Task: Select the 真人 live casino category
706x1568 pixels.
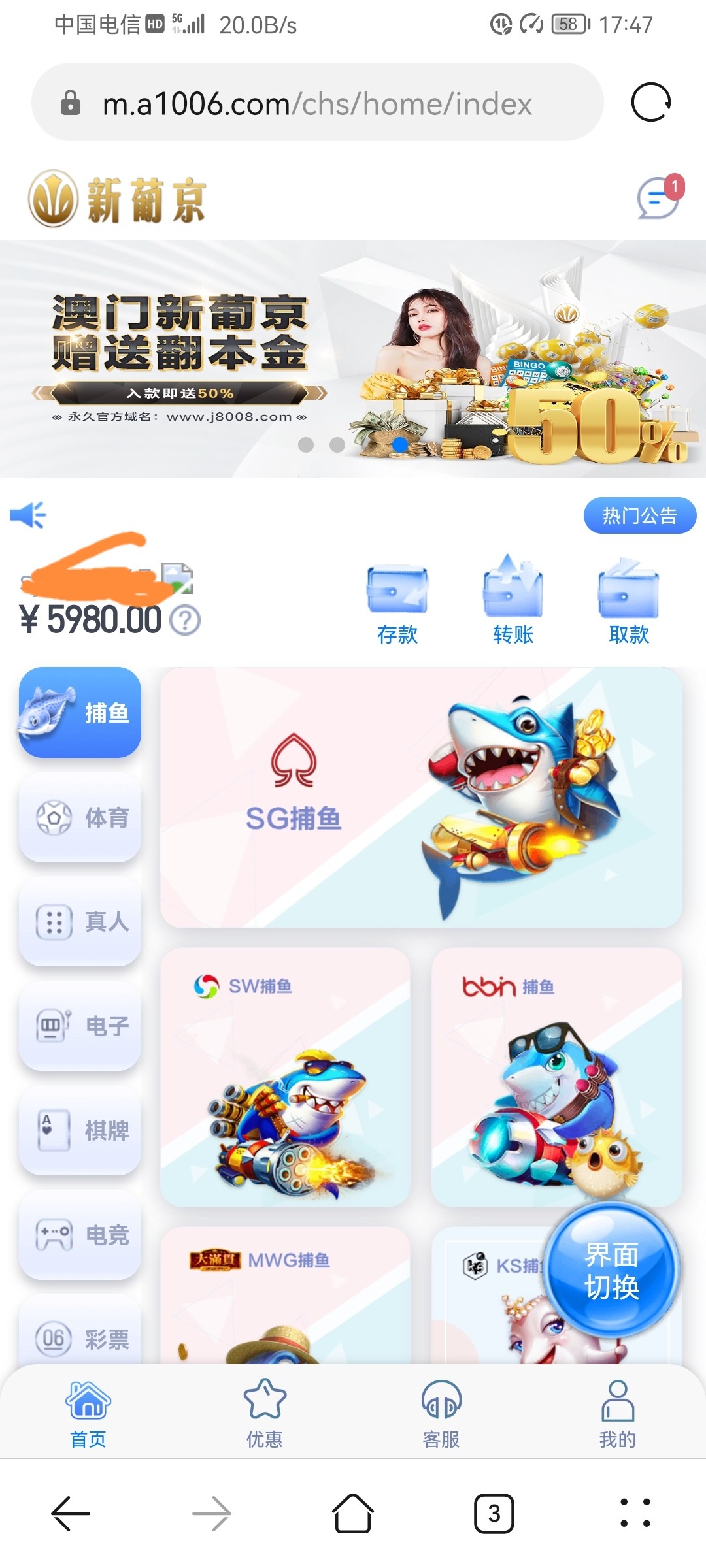Action: 80,922
